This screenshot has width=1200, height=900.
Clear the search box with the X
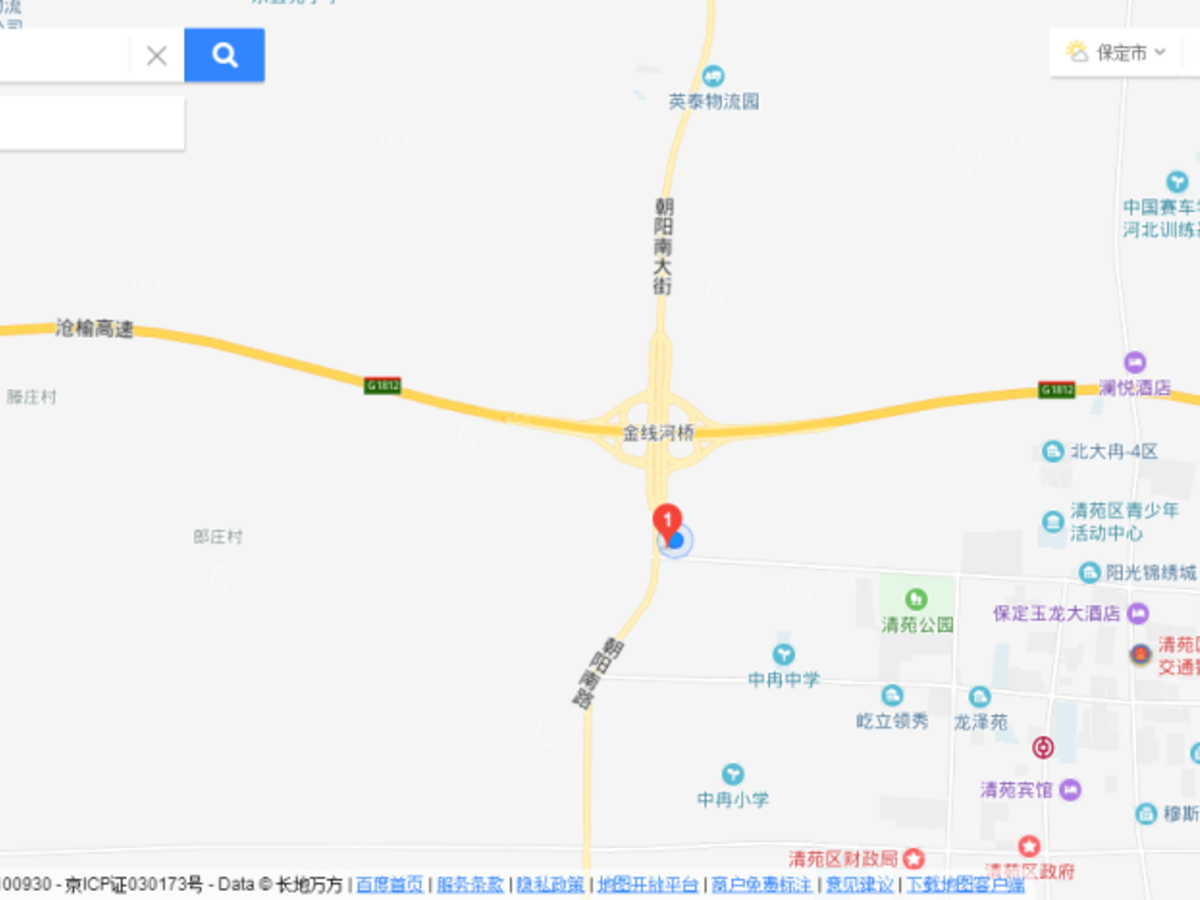(156, 56)
